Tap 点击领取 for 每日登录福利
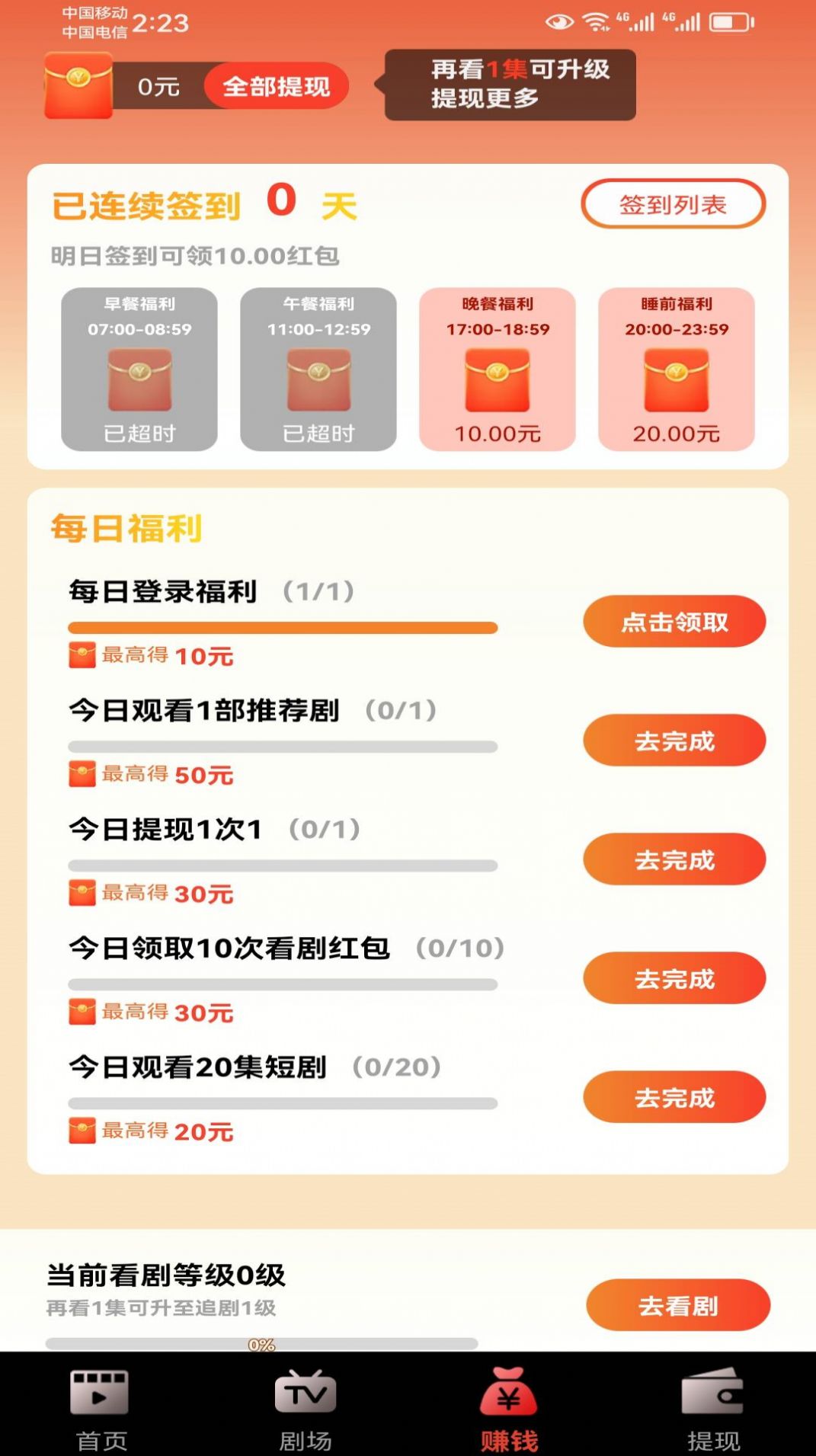 [x=674, y=622]
